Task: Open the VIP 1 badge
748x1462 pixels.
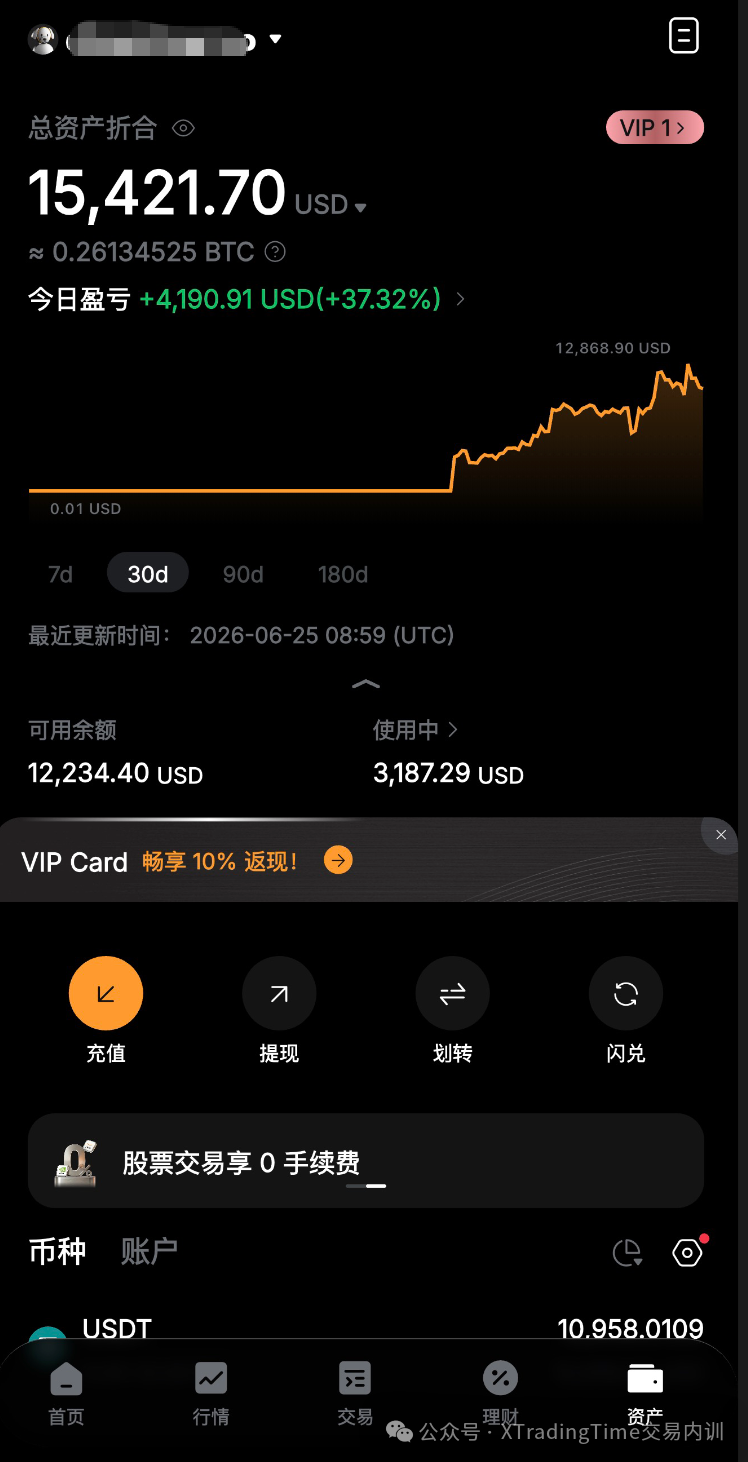Action: point(655,128)
